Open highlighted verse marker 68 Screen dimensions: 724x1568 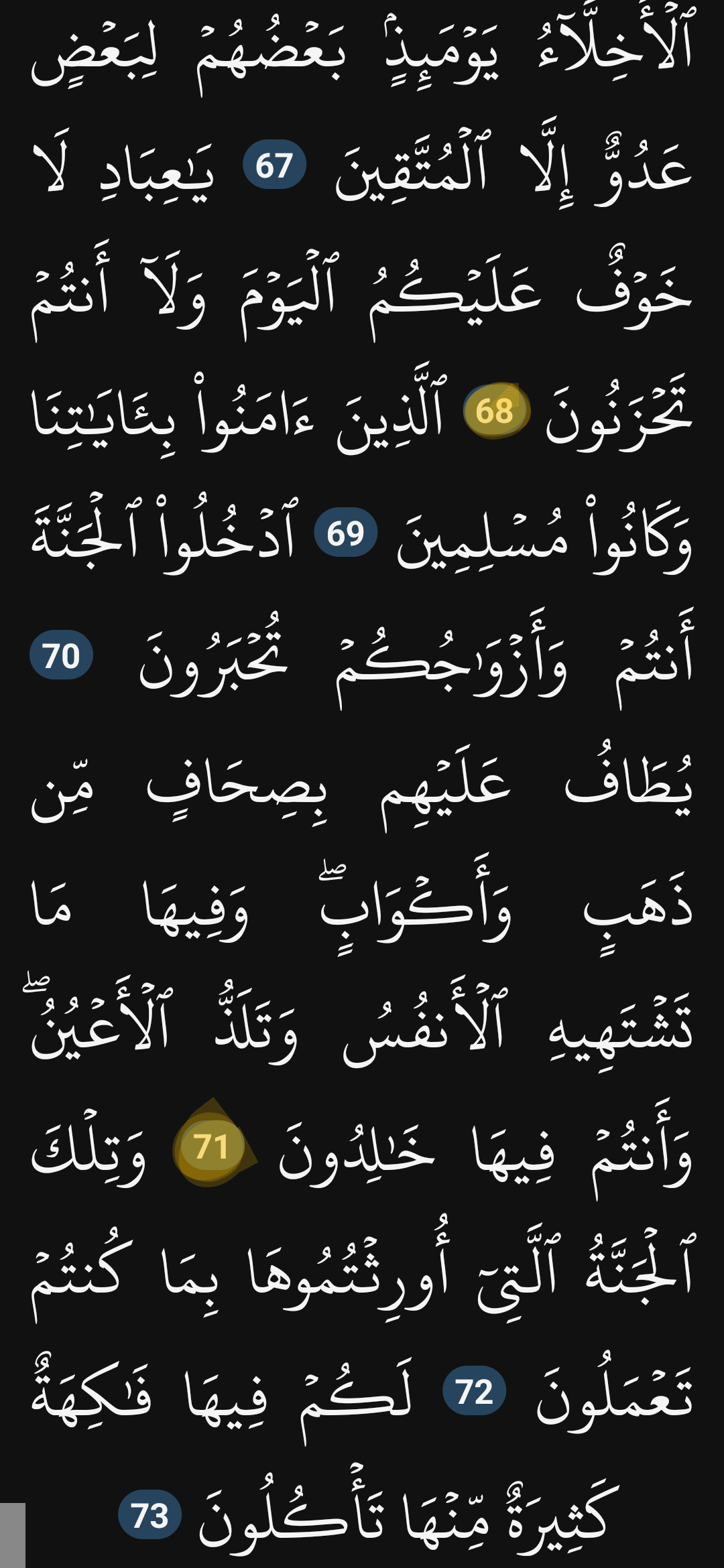495,411
